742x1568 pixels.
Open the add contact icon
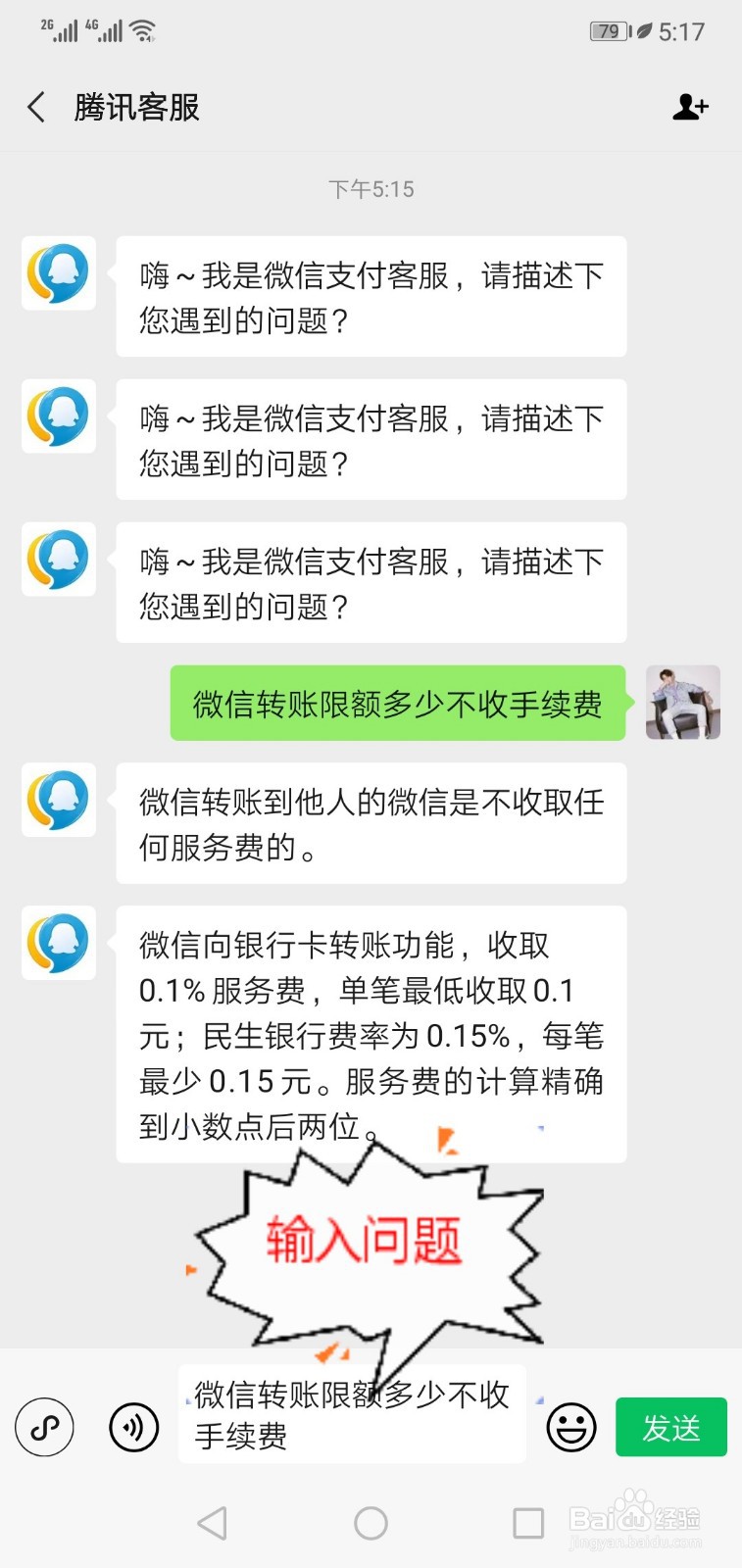point(691,108)
